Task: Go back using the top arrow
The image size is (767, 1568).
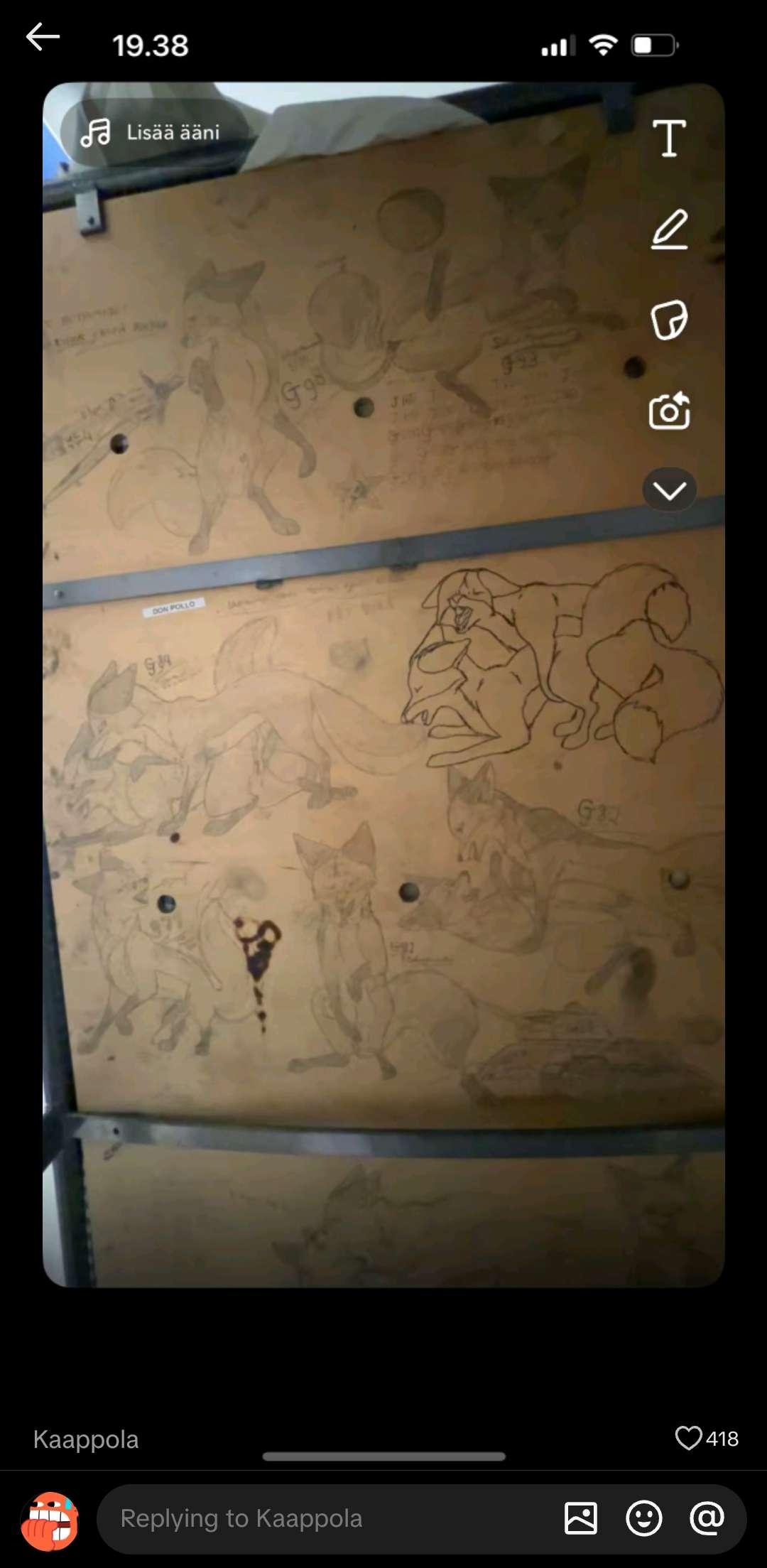Action: point(43,38)
